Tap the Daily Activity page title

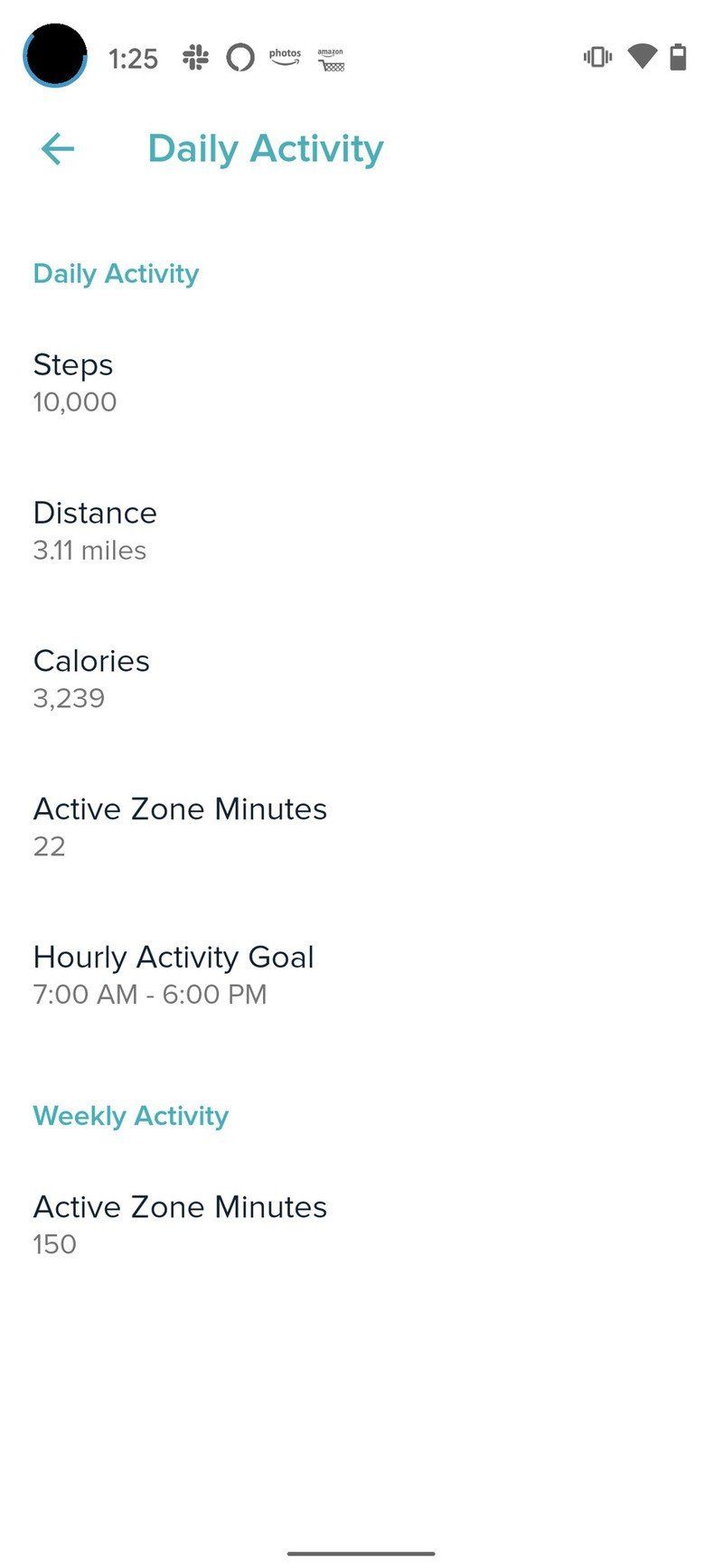tap(265, 147)
